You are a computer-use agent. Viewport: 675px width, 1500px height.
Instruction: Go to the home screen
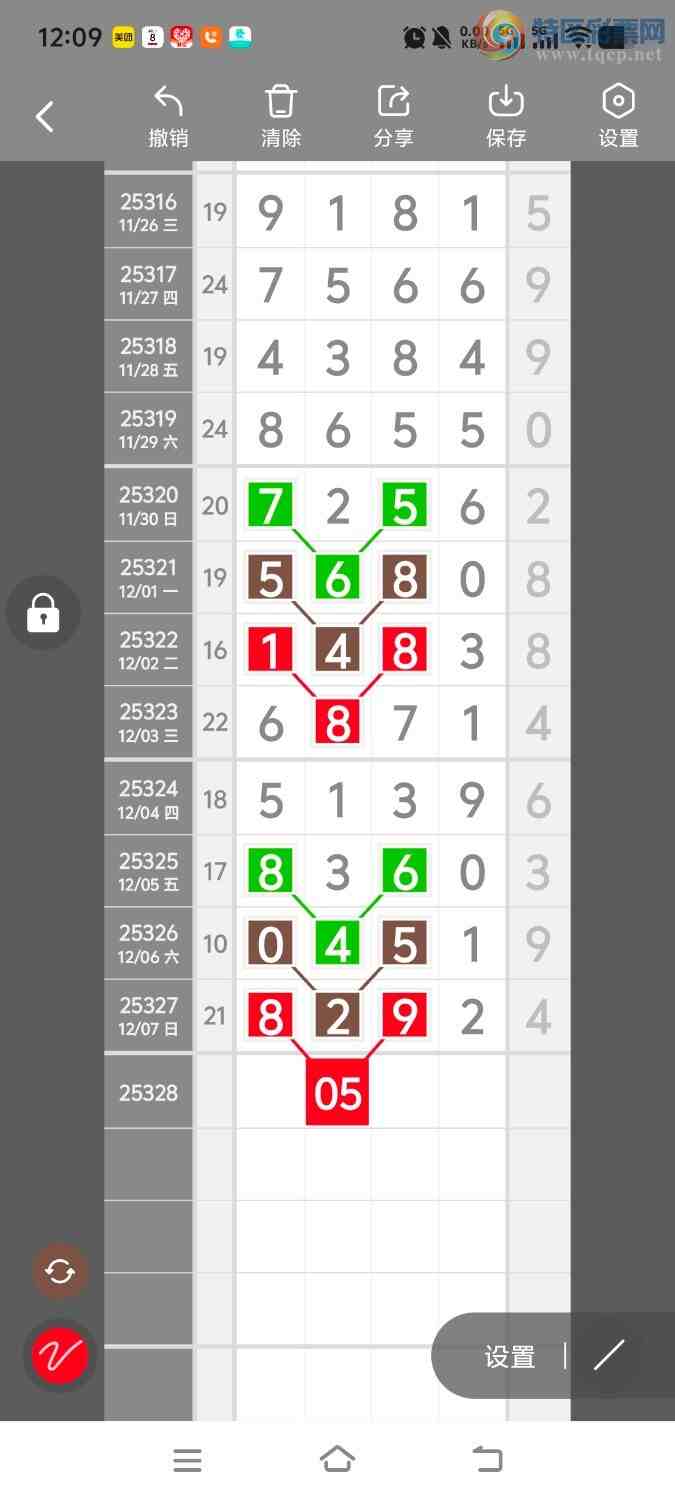click(337, 1460)
